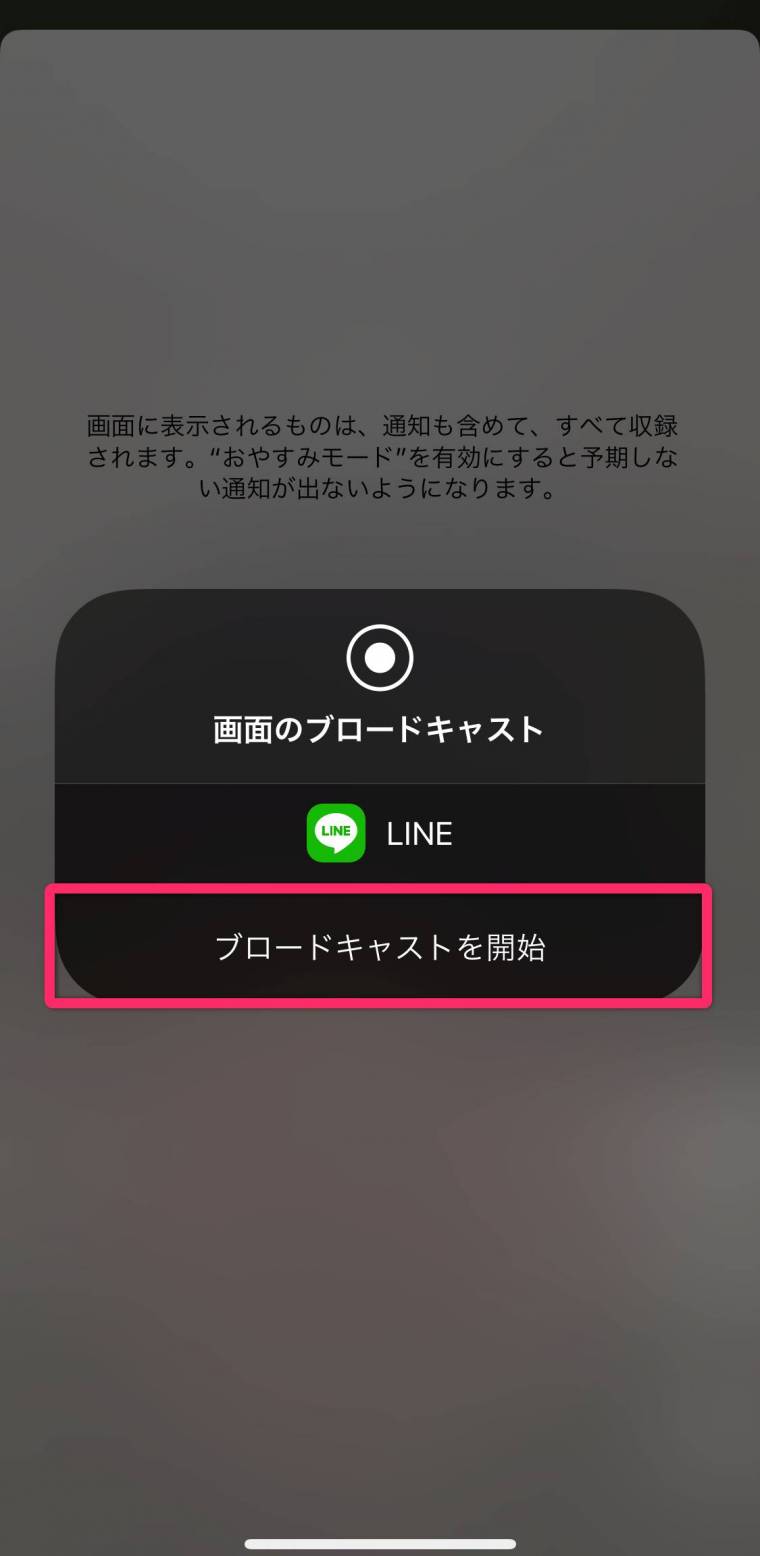Tap ブロードキャストを開始 to start broadcasting

click(x=380, y=946)
